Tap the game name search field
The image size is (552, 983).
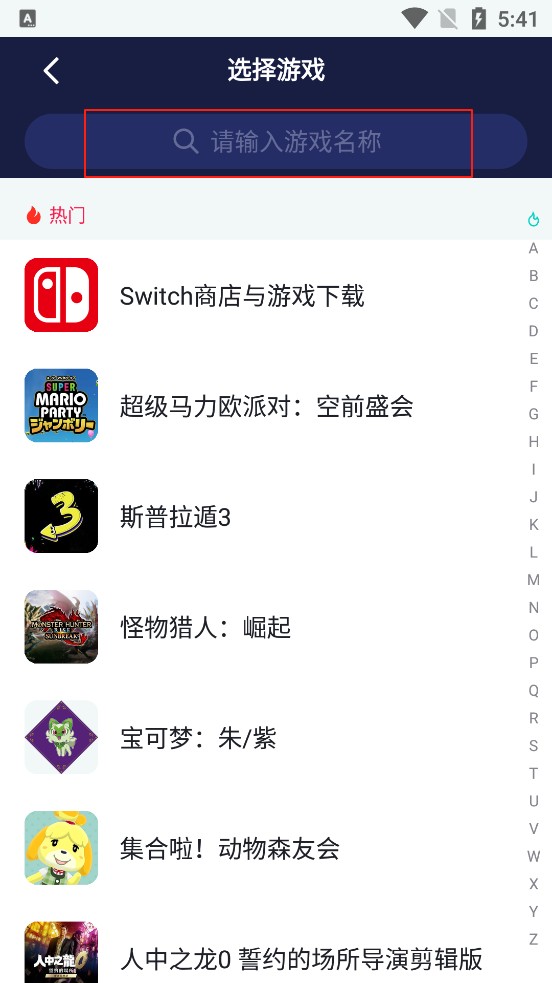pyautogui.click(x=276, y=142)
